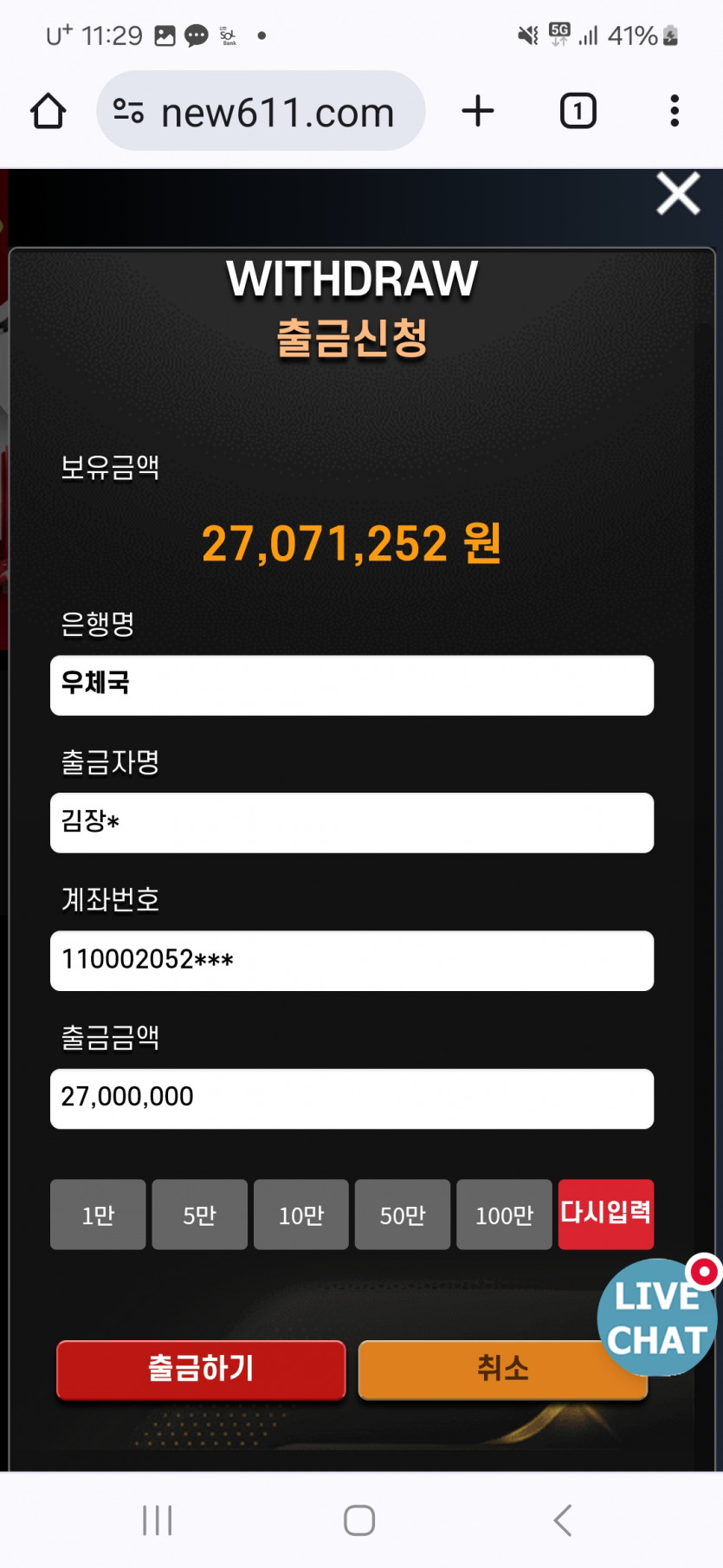Focus the 계좌번호 account number field

coord(352,961)
